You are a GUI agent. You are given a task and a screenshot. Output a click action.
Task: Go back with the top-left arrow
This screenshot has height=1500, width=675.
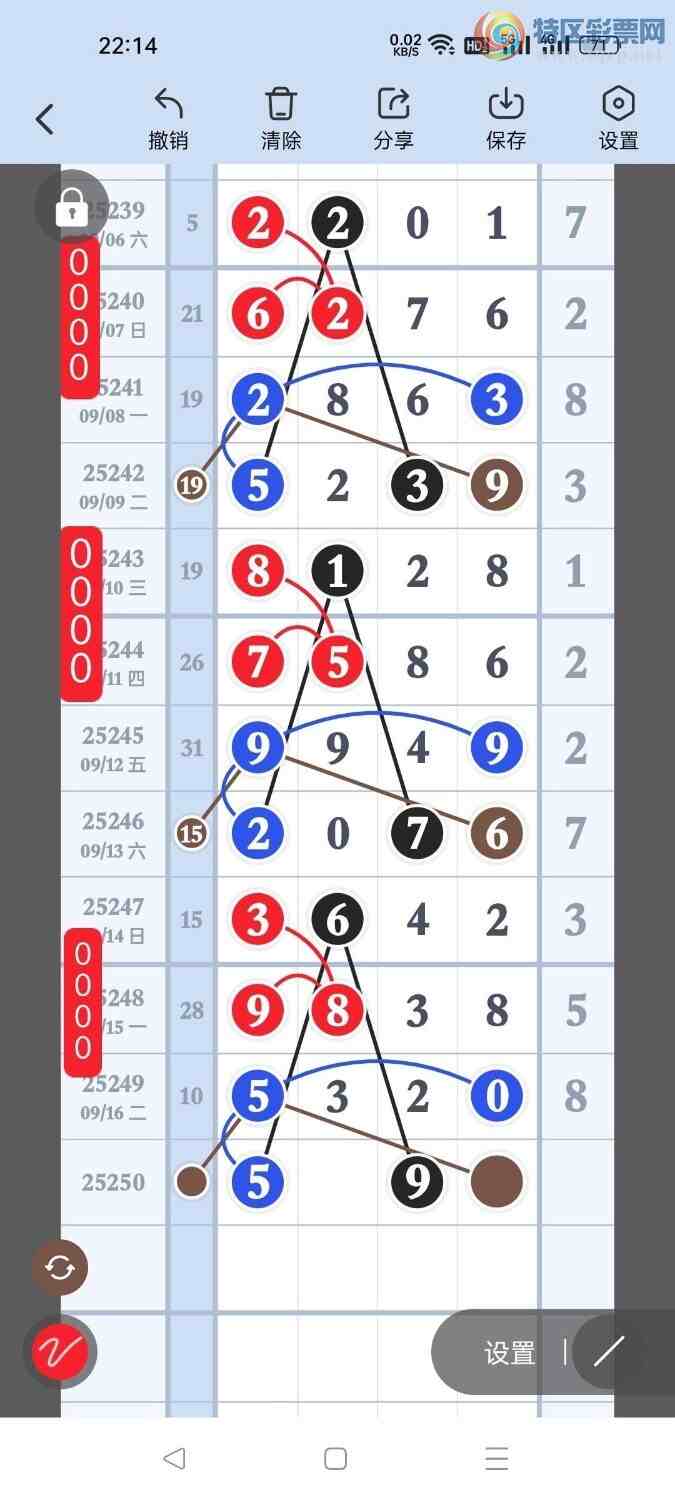coord(44,120)
